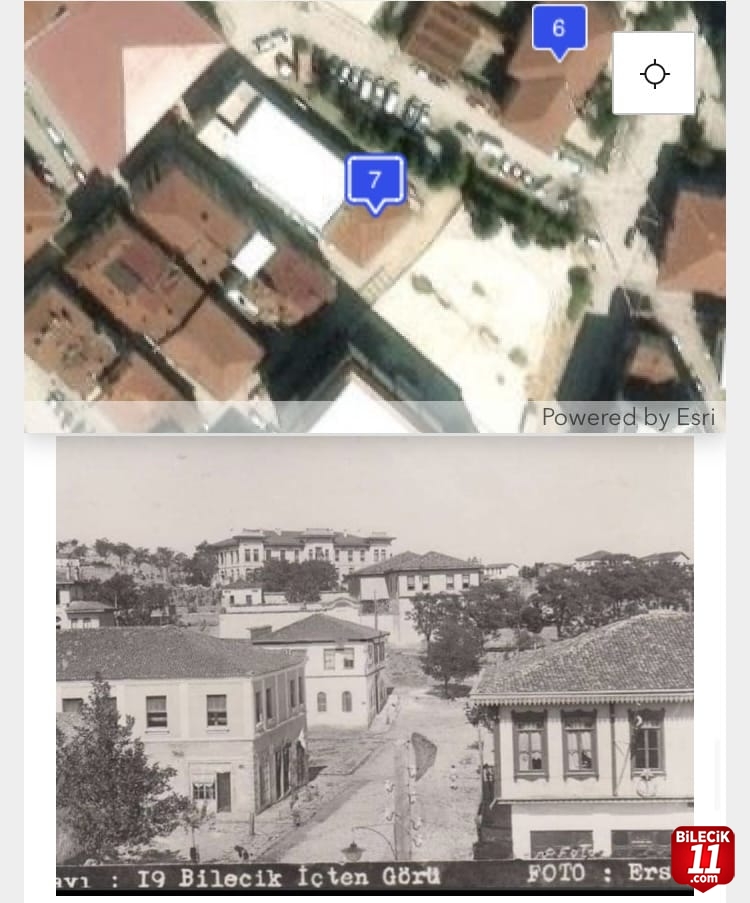The width and height of the screenshot is (750, 903).
Task: Select map marker number 6
Action: click(x=559, y=29)
